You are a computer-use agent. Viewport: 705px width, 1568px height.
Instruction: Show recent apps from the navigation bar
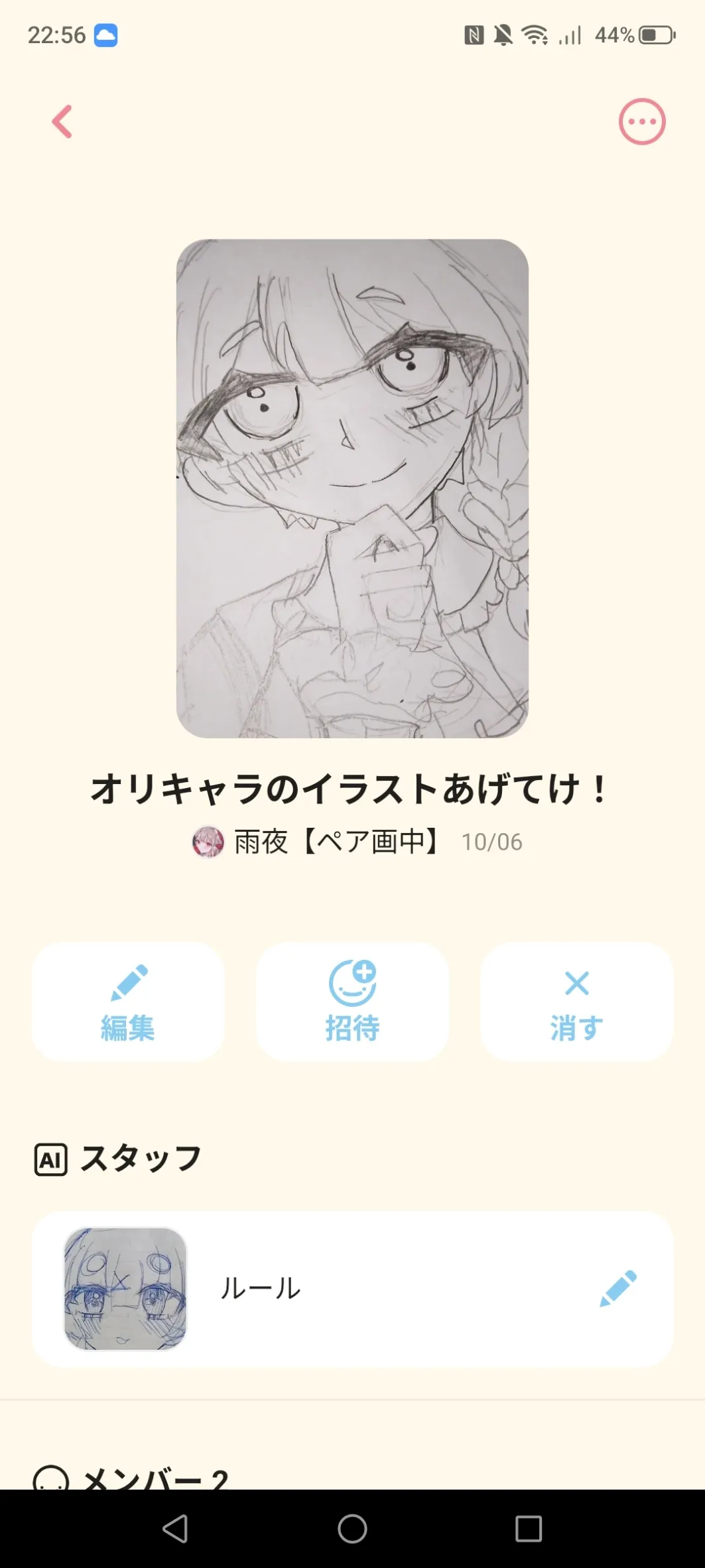click(x=529, y=1529)
